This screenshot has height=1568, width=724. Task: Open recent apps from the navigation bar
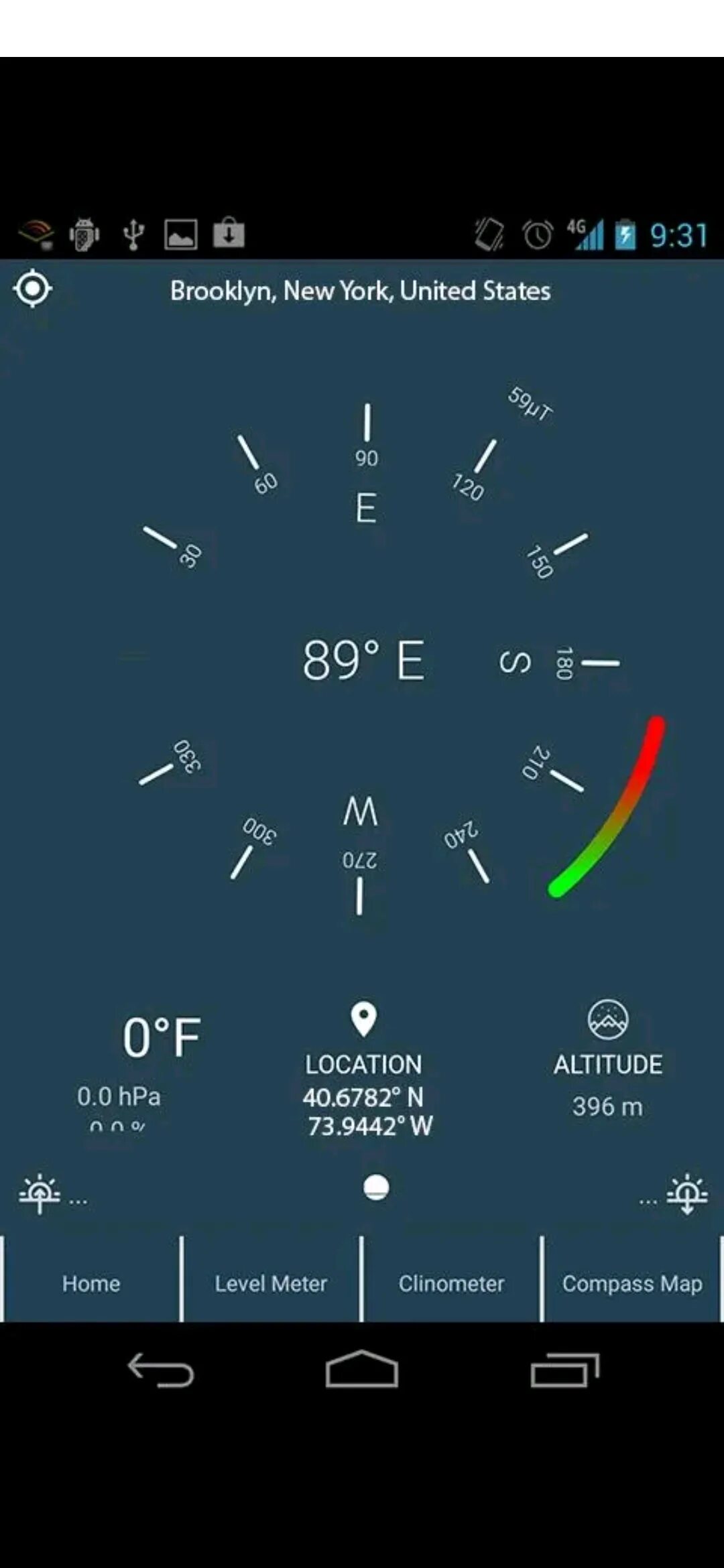coord(564,1369)
